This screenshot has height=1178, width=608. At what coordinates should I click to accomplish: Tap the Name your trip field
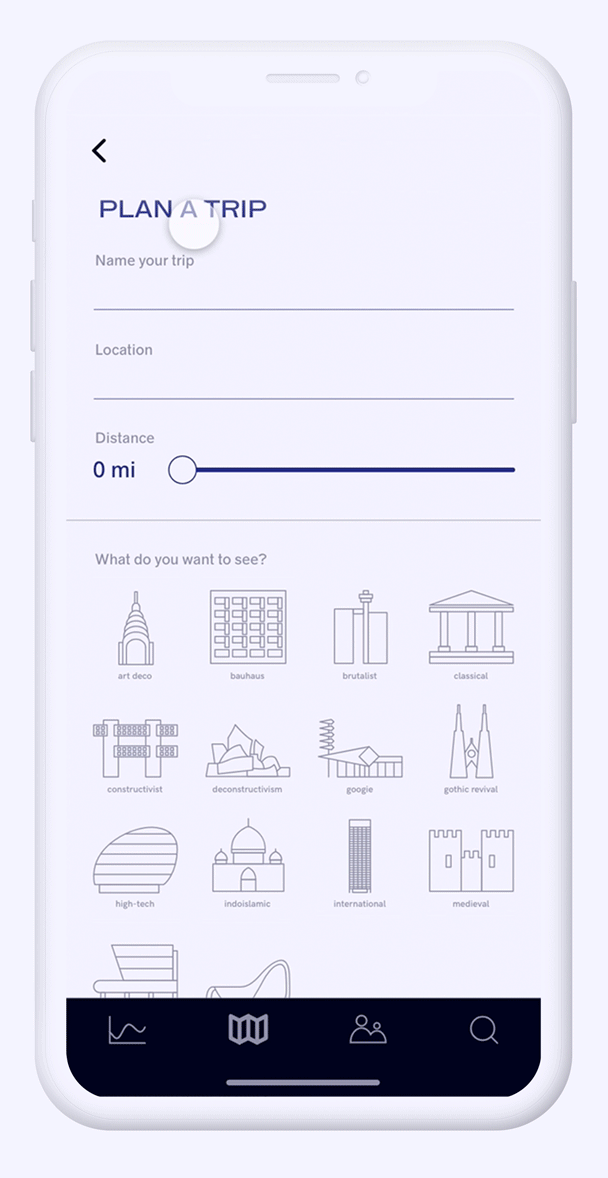303,293
